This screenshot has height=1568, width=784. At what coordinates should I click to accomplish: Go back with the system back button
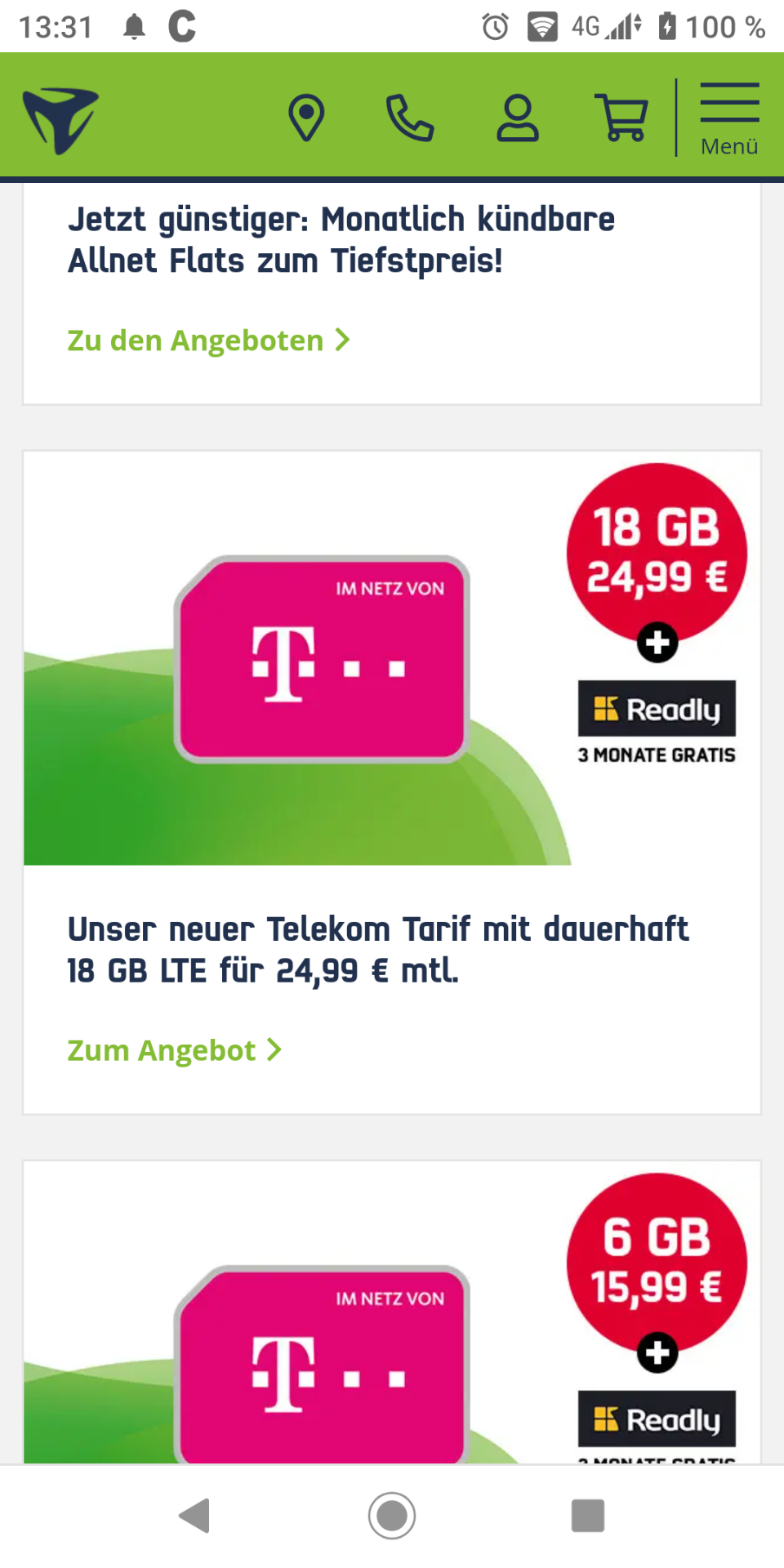tap(194, 1516)
